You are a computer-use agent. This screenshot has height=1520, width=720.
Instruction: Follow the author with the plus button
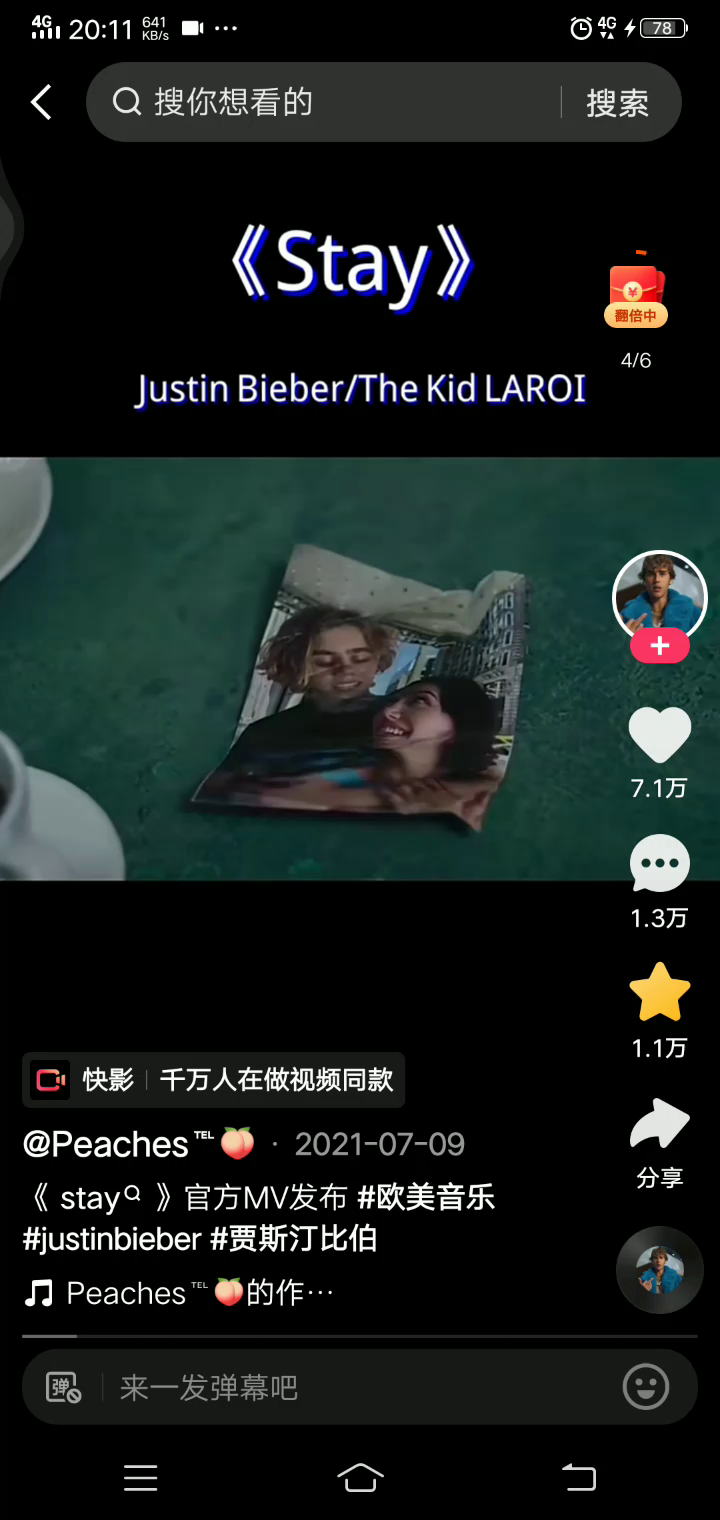659,647
